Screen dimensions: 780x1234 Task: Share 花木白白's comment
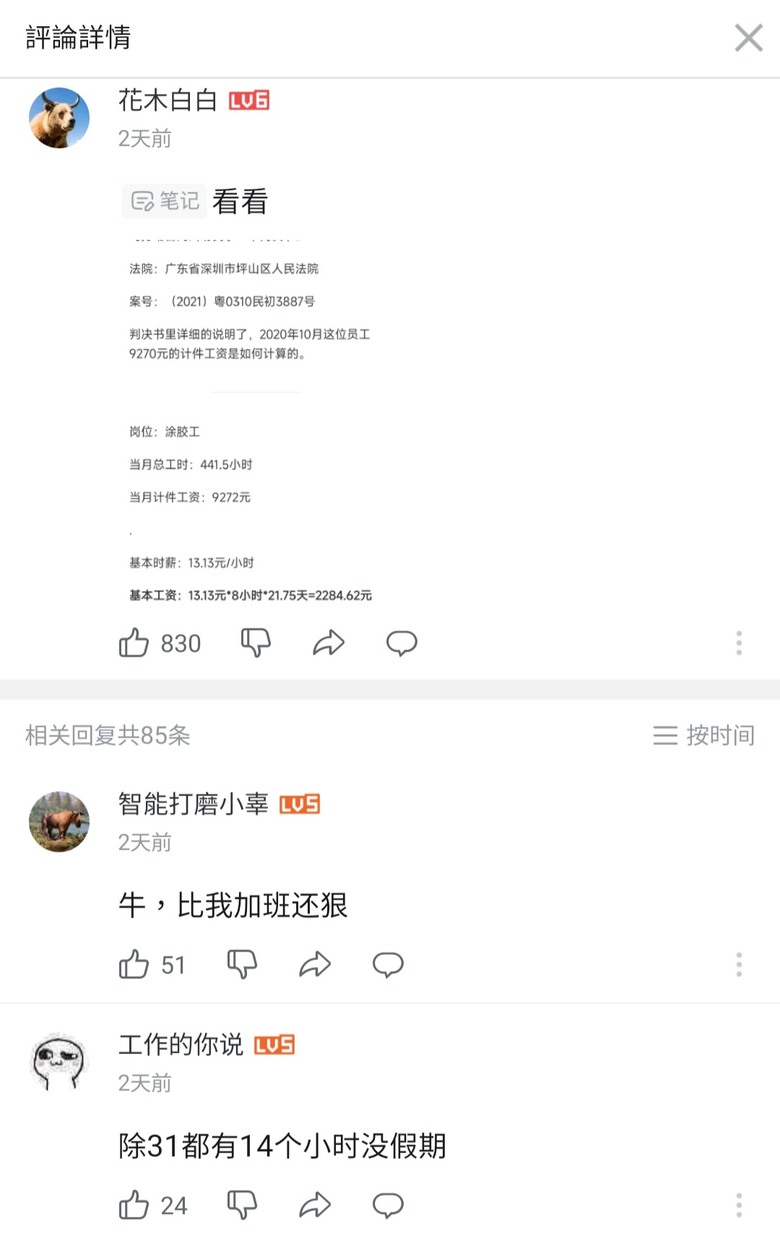click(328, 643)
